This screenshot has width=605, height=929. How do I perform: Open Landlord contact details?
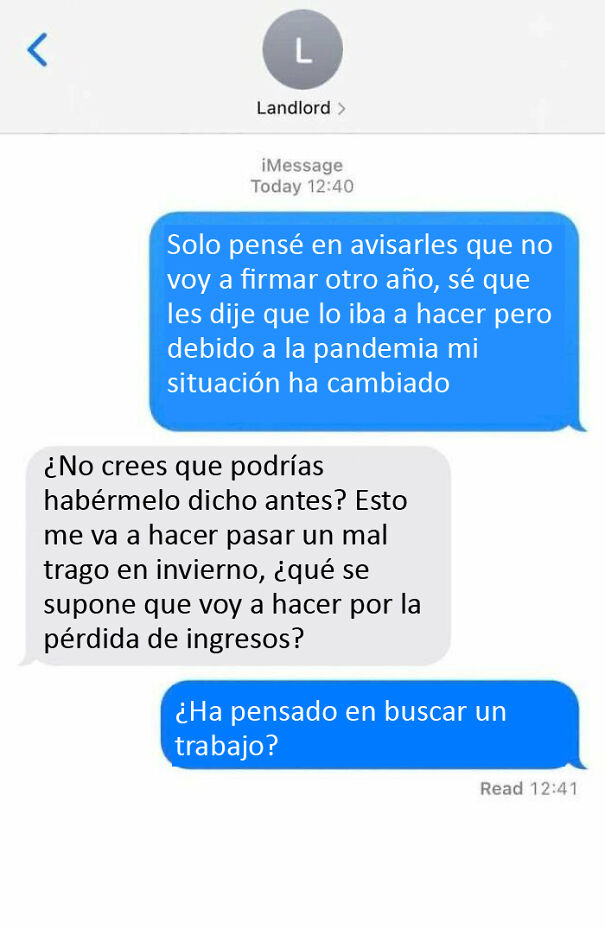coord(301,108)
